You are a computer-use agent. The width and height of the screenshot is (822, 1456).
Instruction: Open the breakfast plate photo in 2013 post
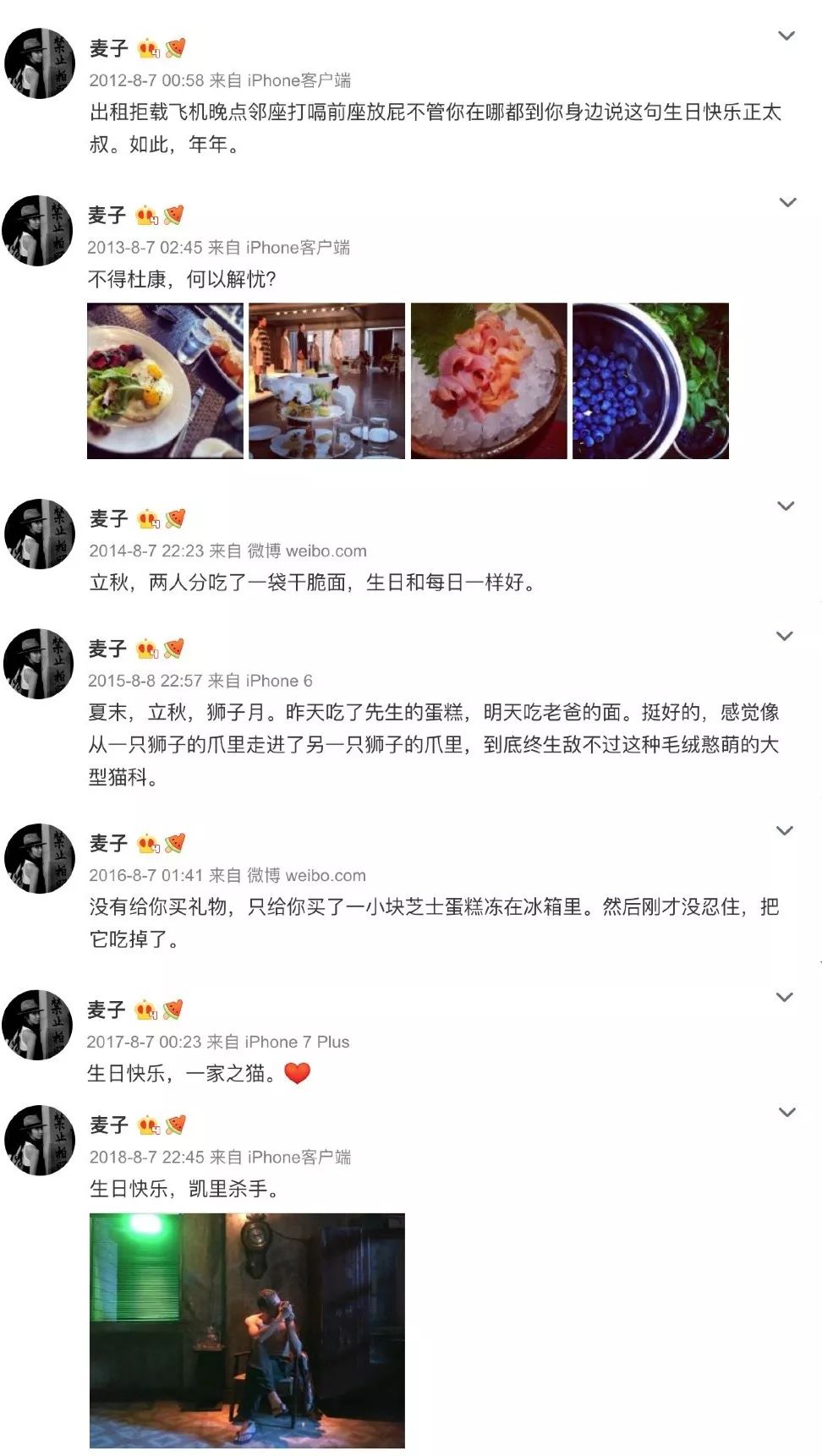click(165, 380)
